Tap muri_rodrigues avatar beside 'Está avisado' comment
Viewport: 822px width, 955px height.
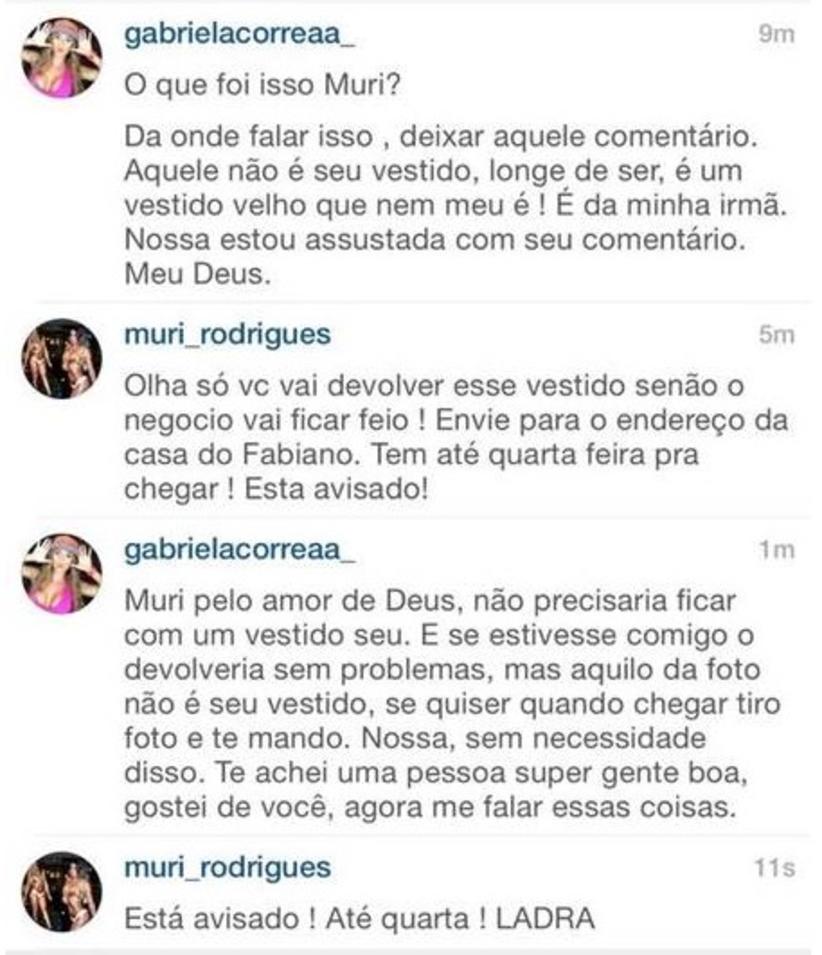(62, 891)
